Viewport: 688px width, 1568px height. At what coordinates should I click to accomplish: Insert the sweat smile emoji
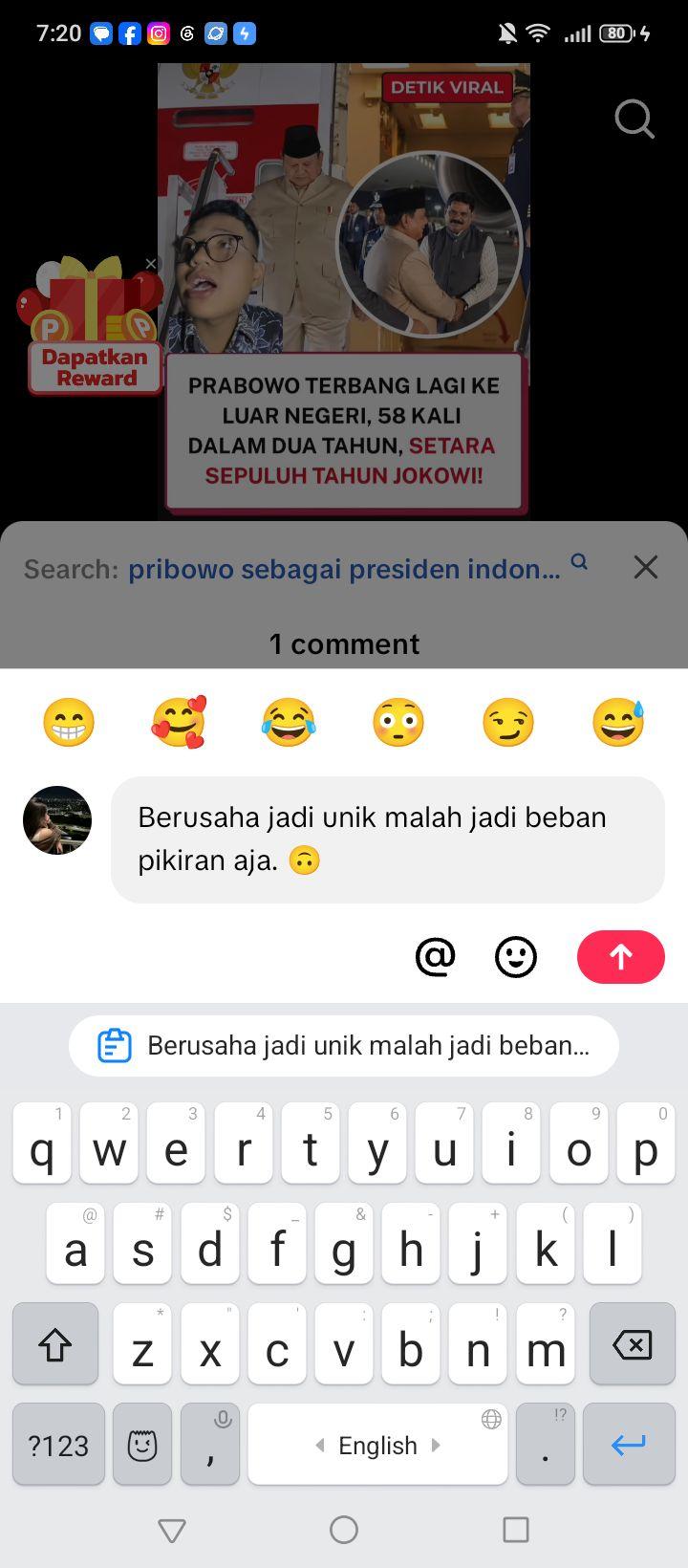coord(618,722)
